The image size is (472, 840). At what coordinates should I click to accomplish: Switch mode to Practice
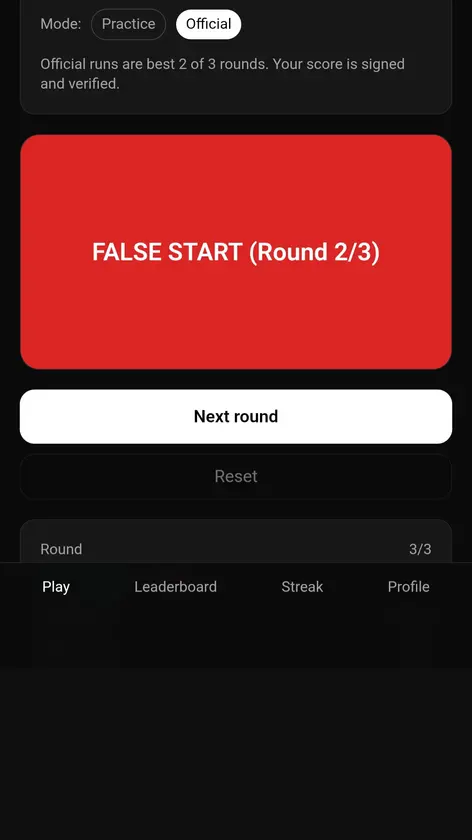tap(129, 24)
